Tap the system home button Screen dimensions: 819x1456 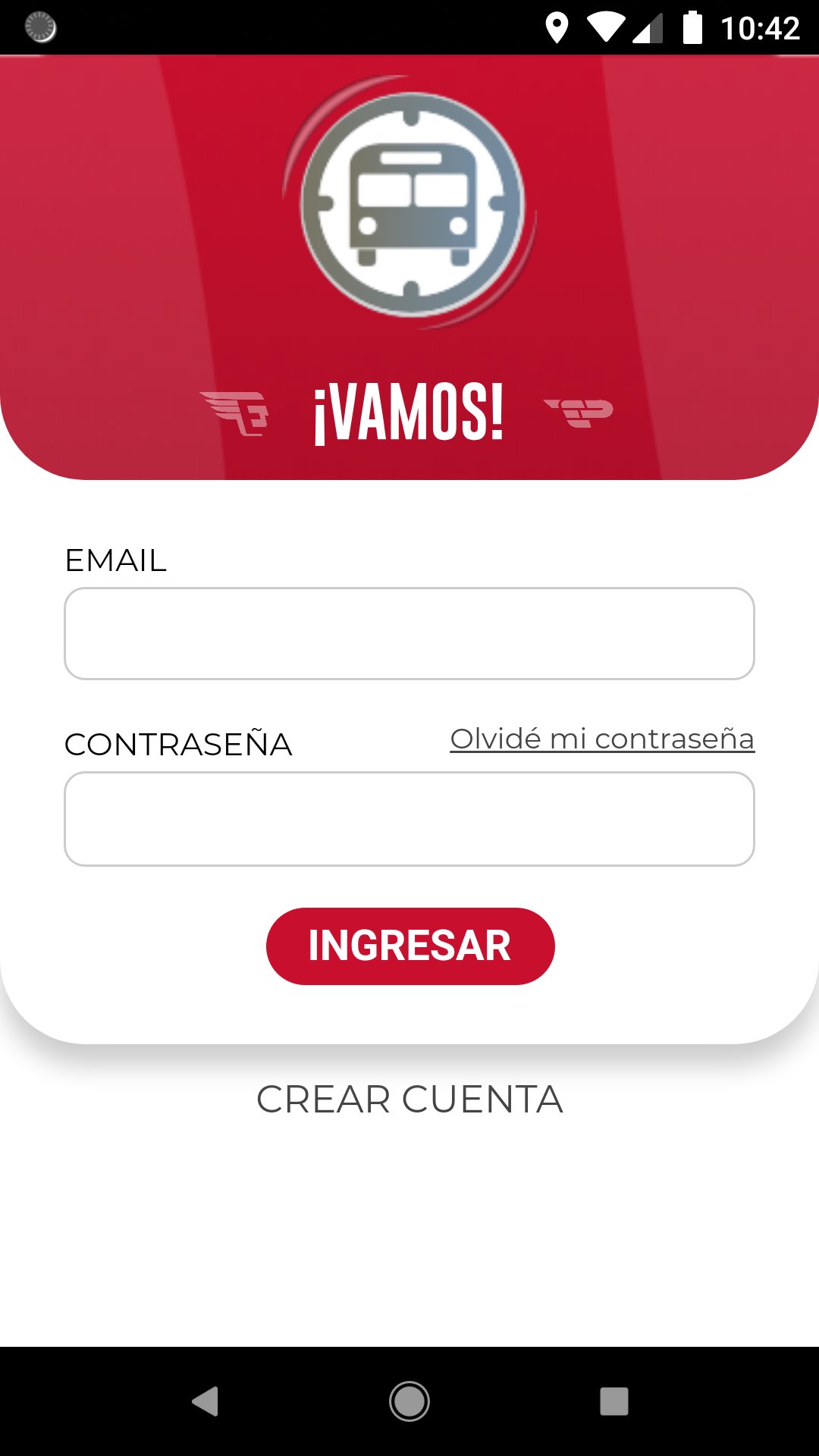[409, 1401]
